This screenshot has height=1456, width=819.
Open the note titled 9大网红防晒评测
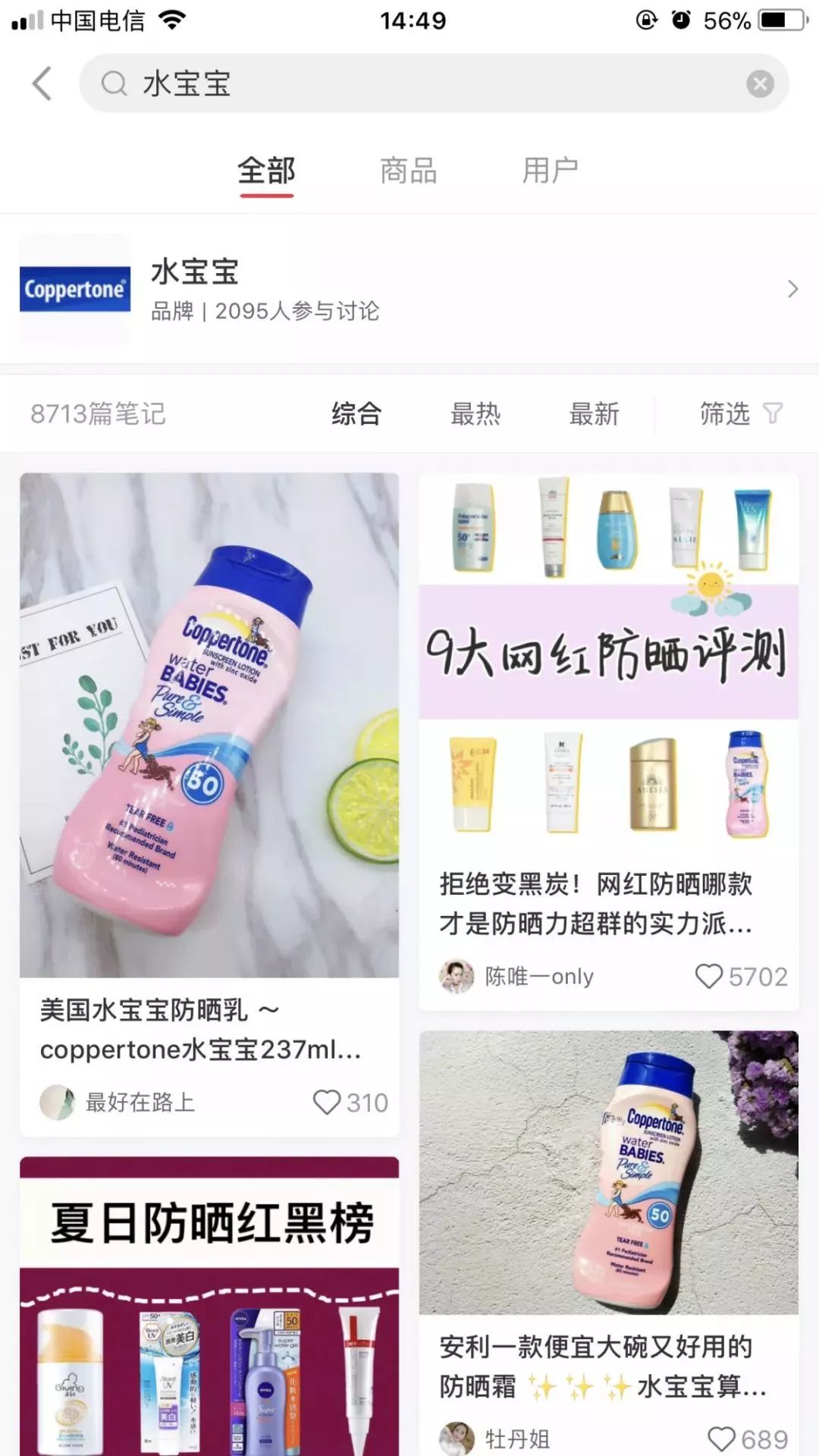pos(607,660)
